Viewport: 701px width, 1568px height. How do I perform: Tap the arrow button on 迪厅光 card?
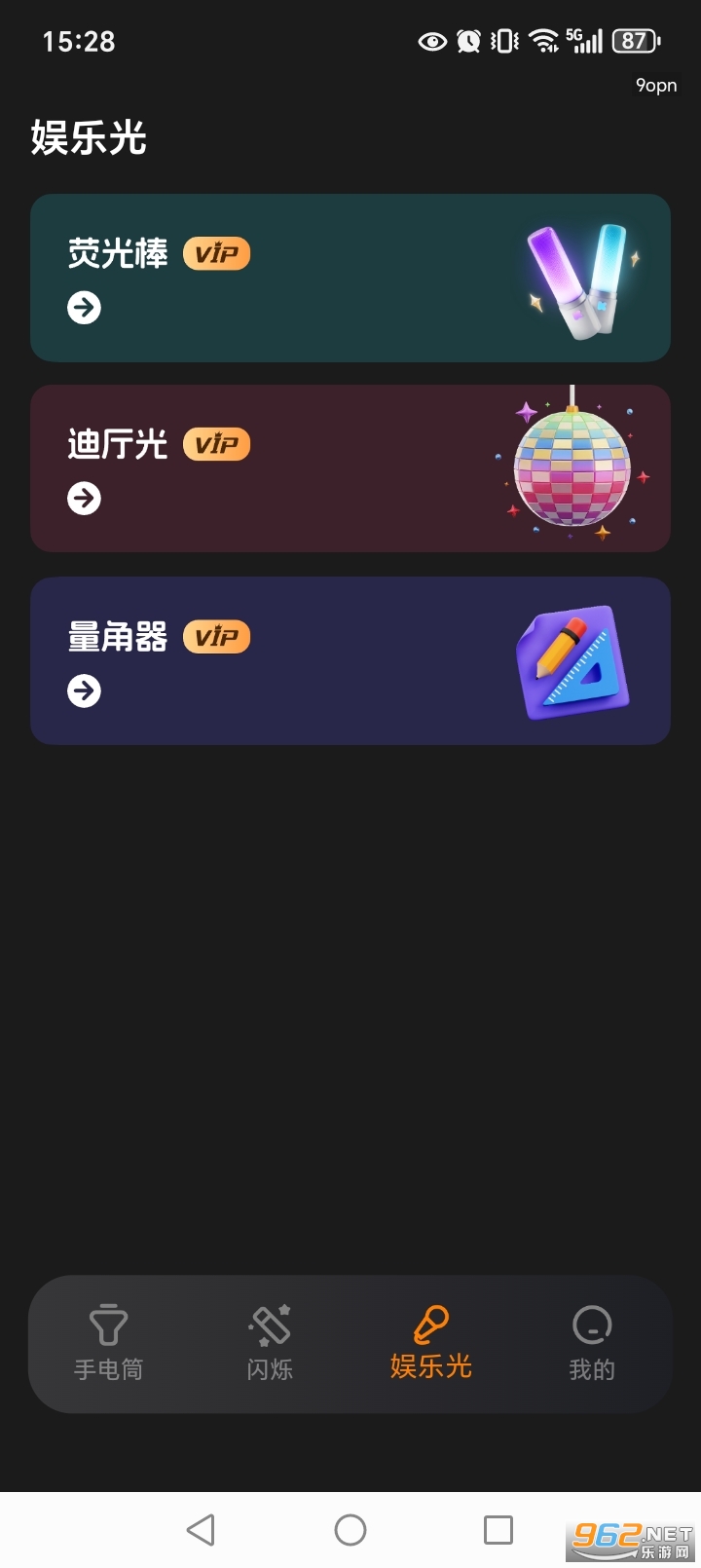coord(85,499)
